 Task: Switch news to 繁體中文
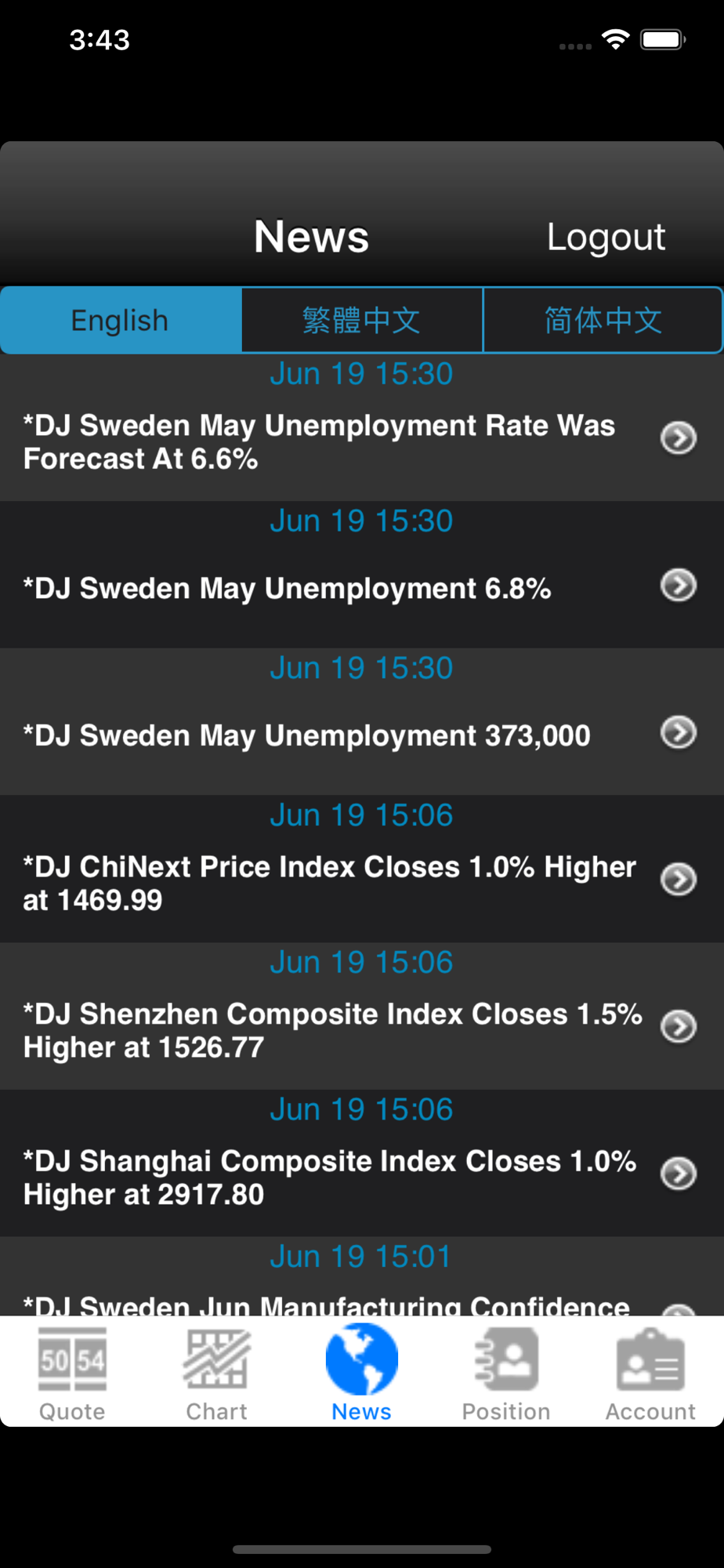(362, 321)
